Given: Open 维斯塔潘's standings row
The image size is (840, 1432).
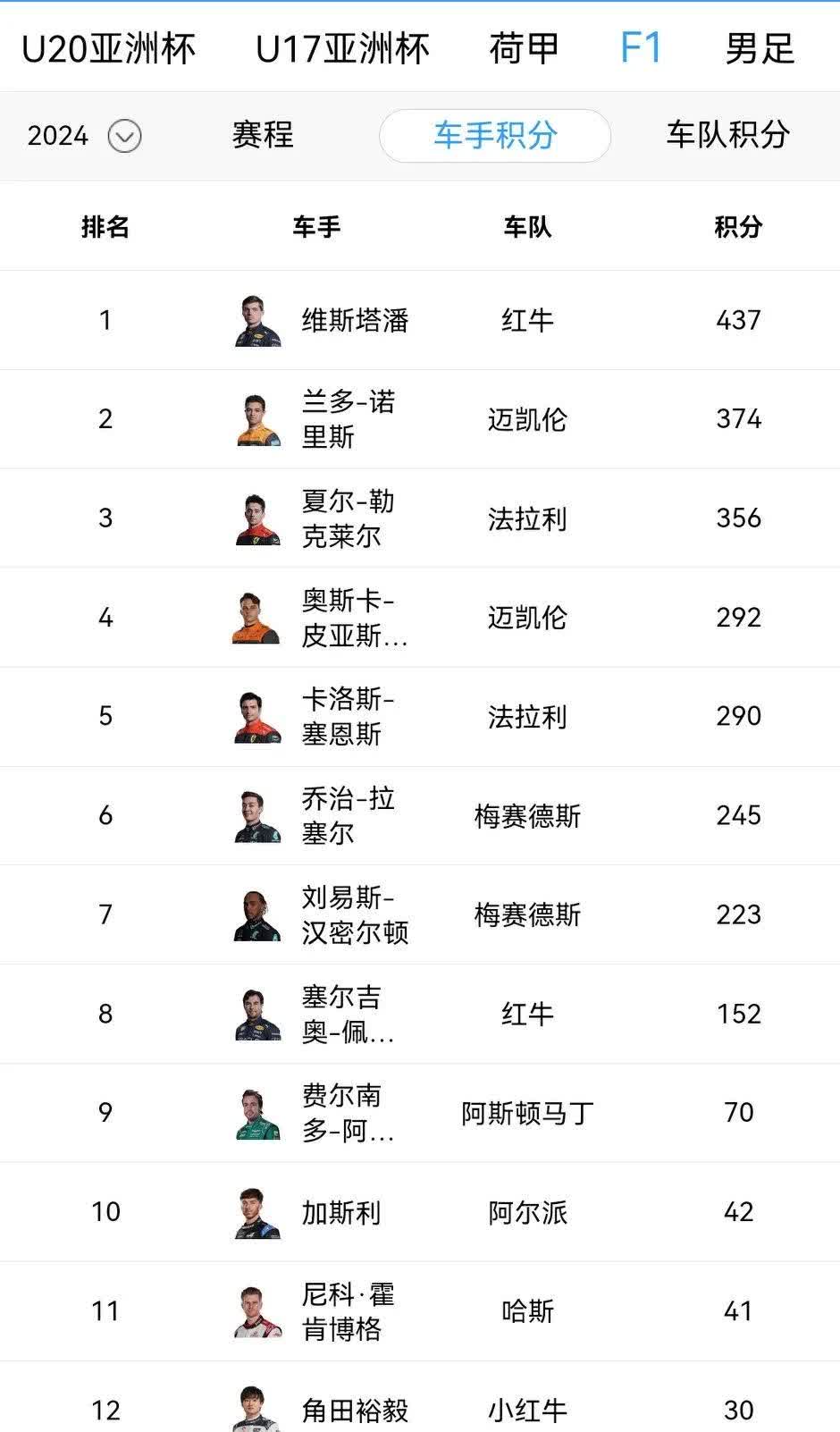Looking at the screenshot, I should [x=420, y=319].
